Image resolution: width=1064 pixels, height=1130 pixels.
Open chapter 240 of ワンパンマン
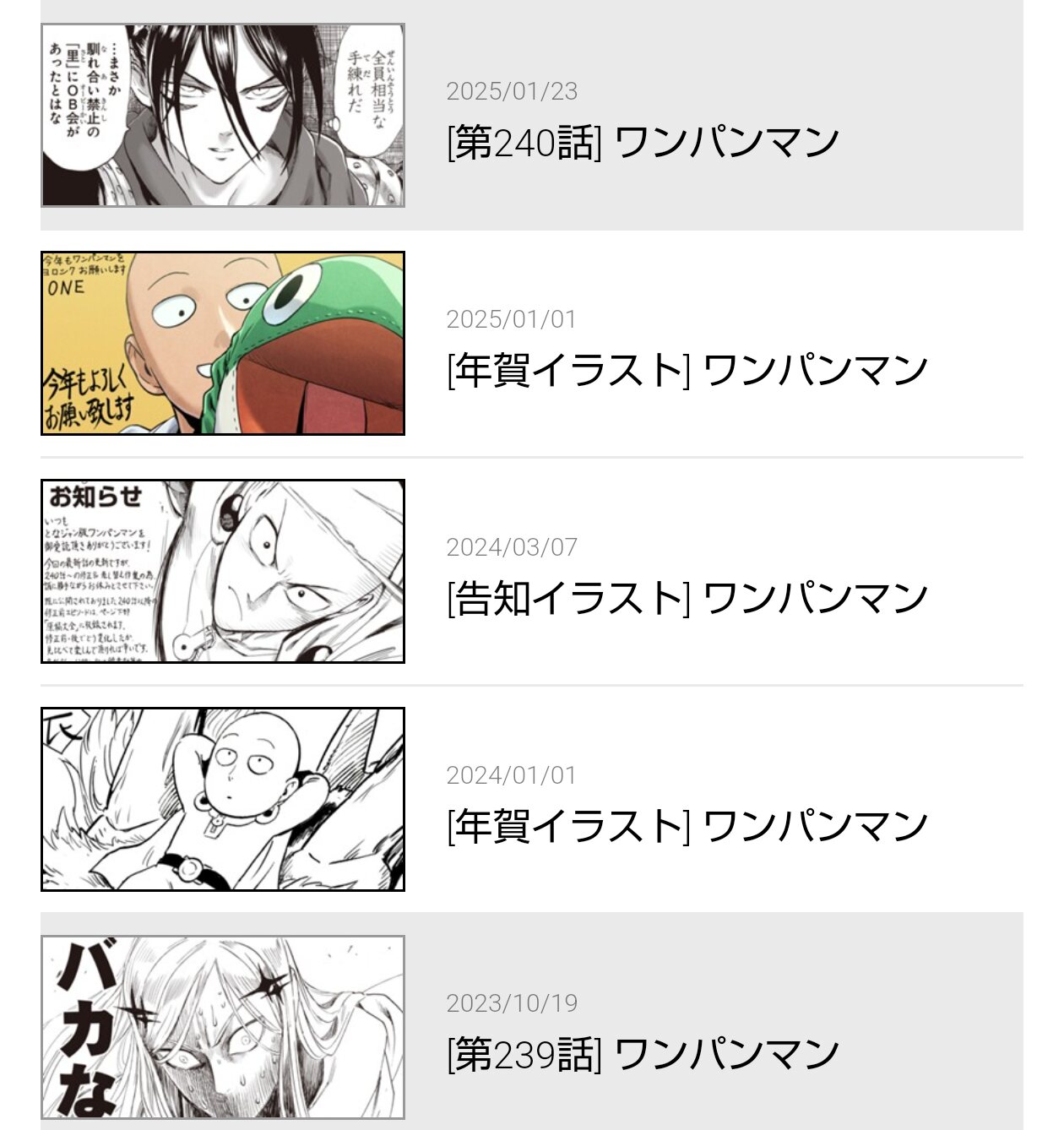[642, 142]
